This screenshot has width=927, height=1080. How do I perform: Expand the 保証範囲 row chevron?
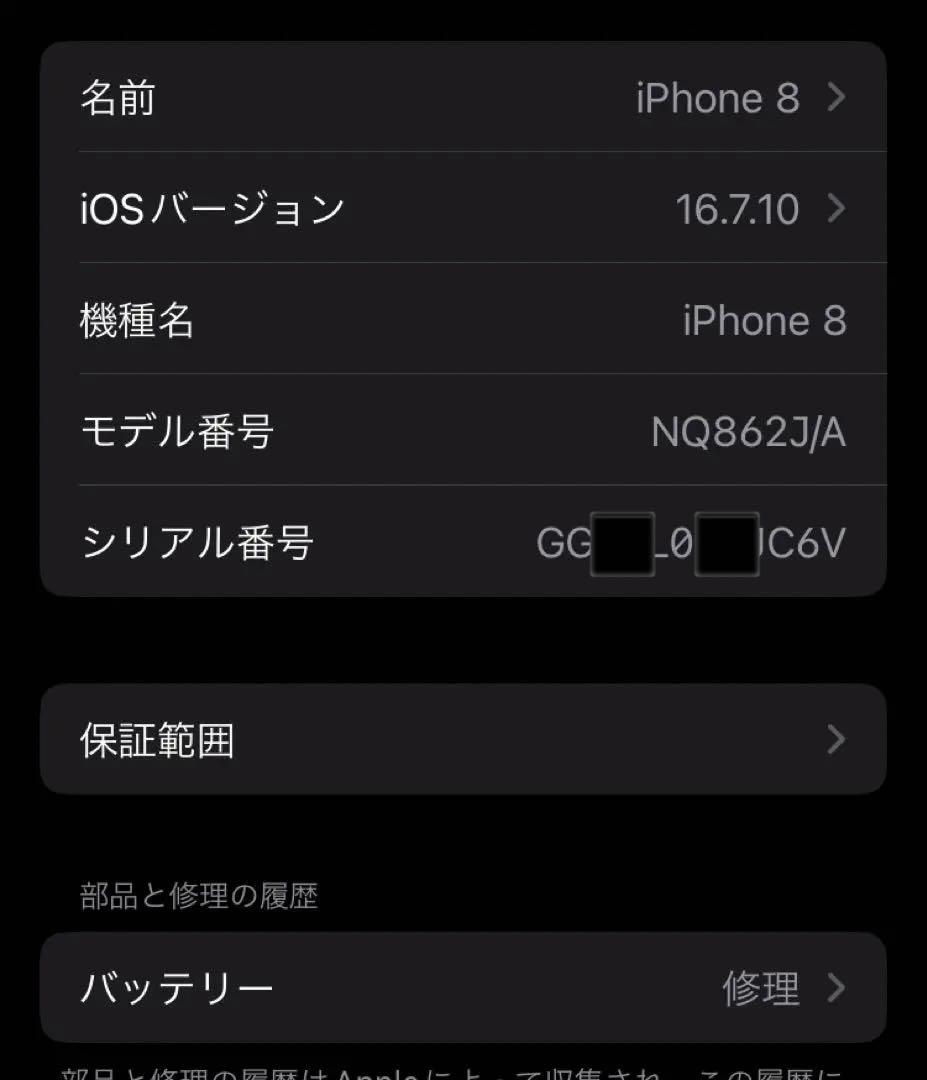click(x=836, y=740)
